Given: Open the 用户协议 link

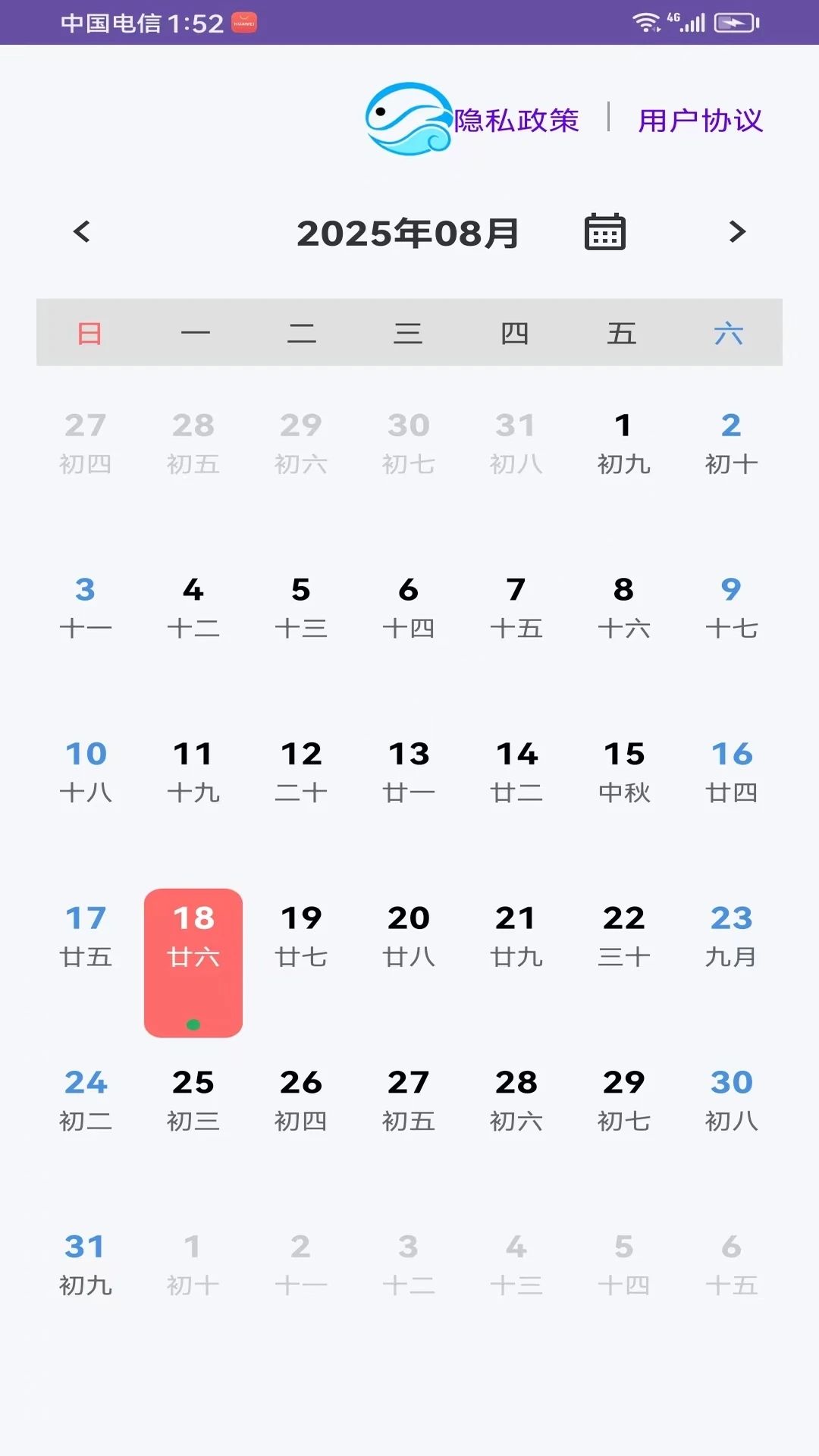Looking at the screenshot, I should (x=700, y=121).
